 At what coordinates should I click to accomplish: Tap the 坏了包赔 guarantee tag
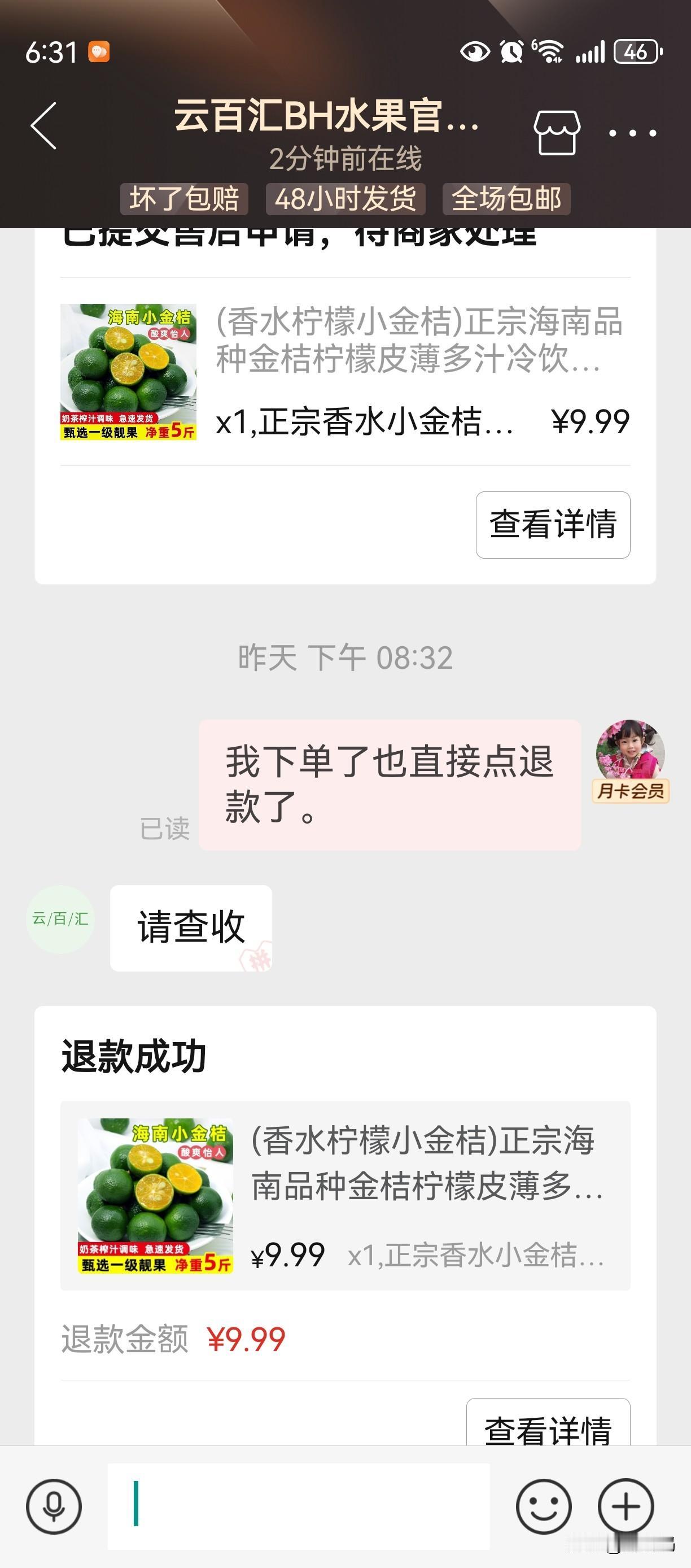pos(183,198)
